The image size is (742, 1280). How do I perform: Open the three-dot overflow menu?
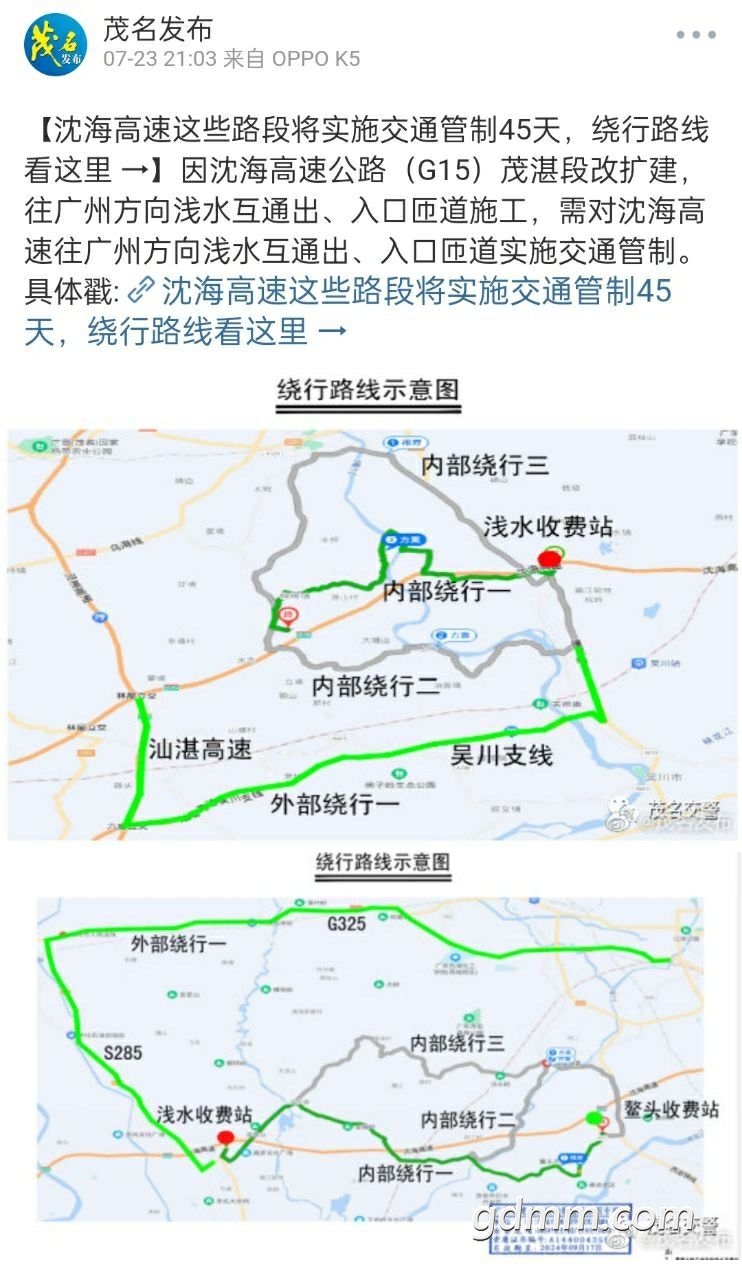point(696,35)
